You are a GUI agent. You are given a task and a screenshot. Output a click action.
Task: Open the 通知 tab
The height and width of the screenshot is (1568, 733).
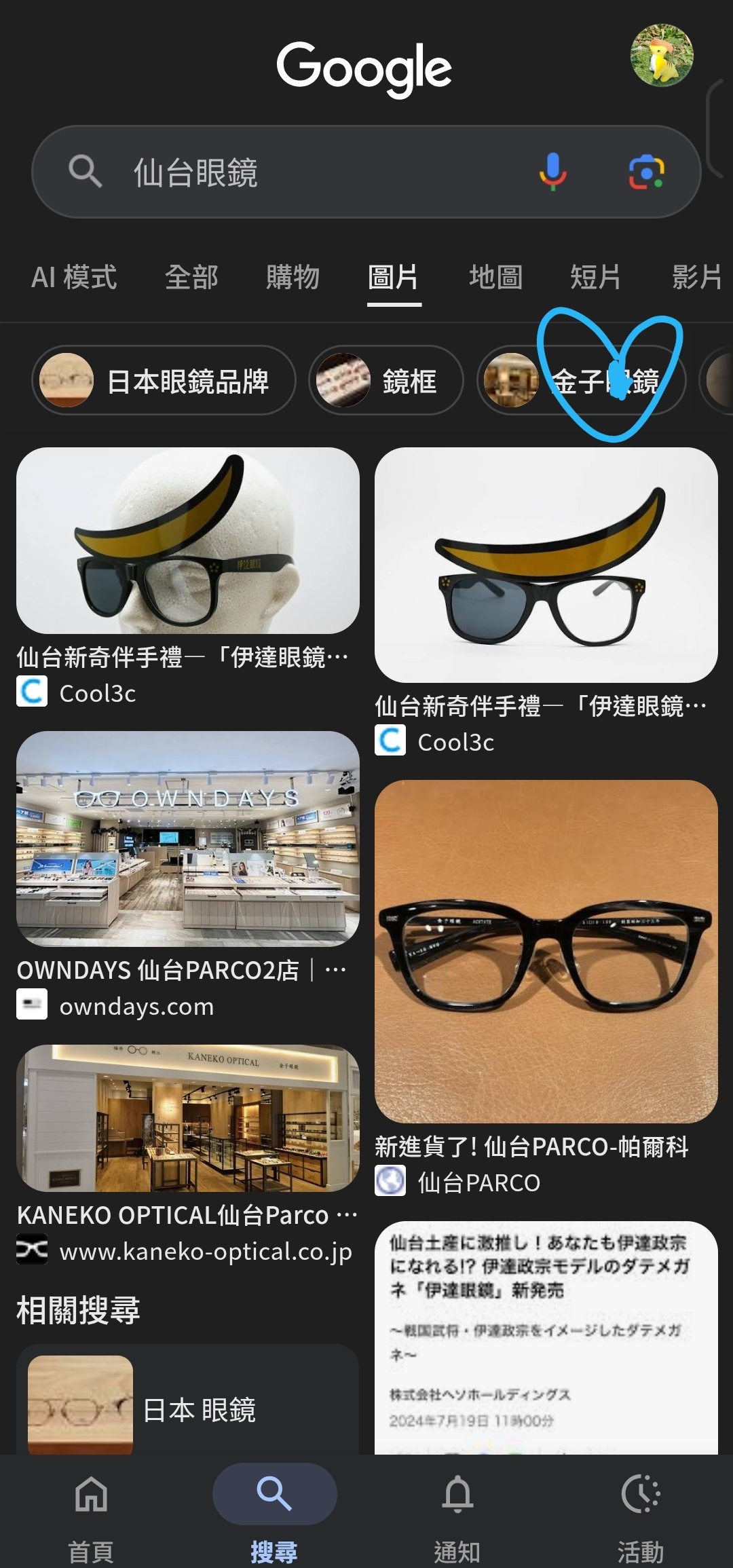click(457, 1511)
